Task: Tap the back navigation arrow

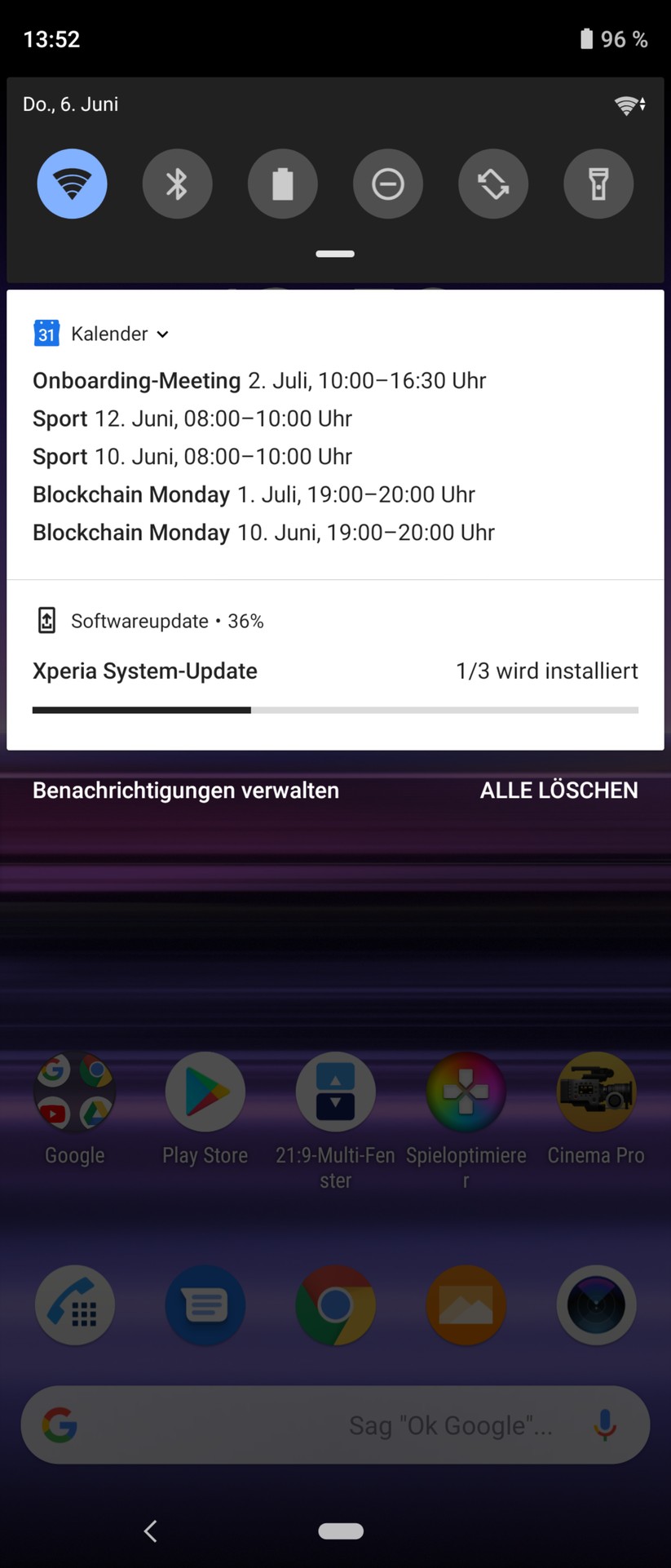Action: (x=151, y=1531)
